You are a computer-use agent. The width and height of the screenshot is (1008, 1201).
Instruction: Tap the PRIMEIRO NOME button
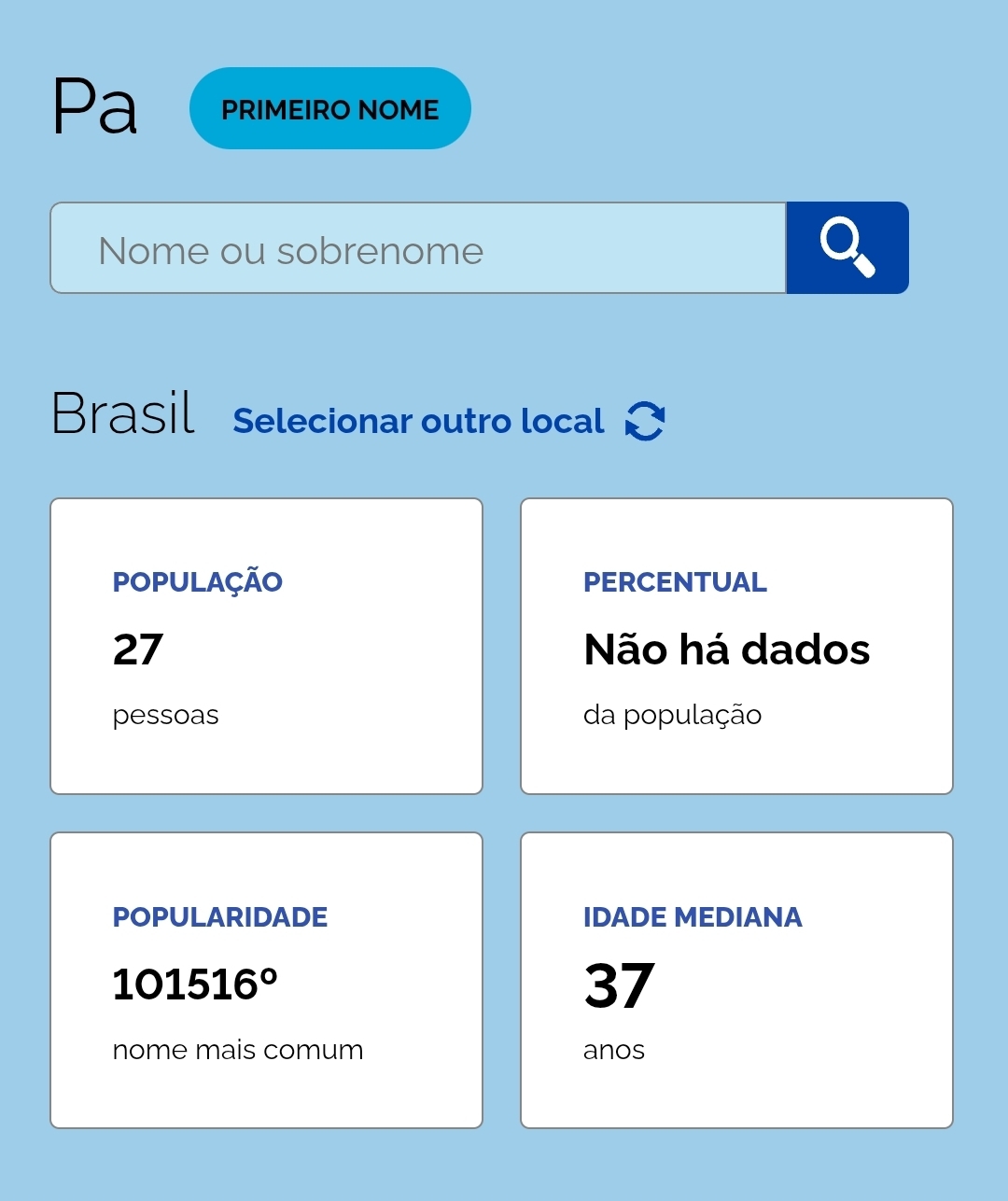[x=329, y=109]
